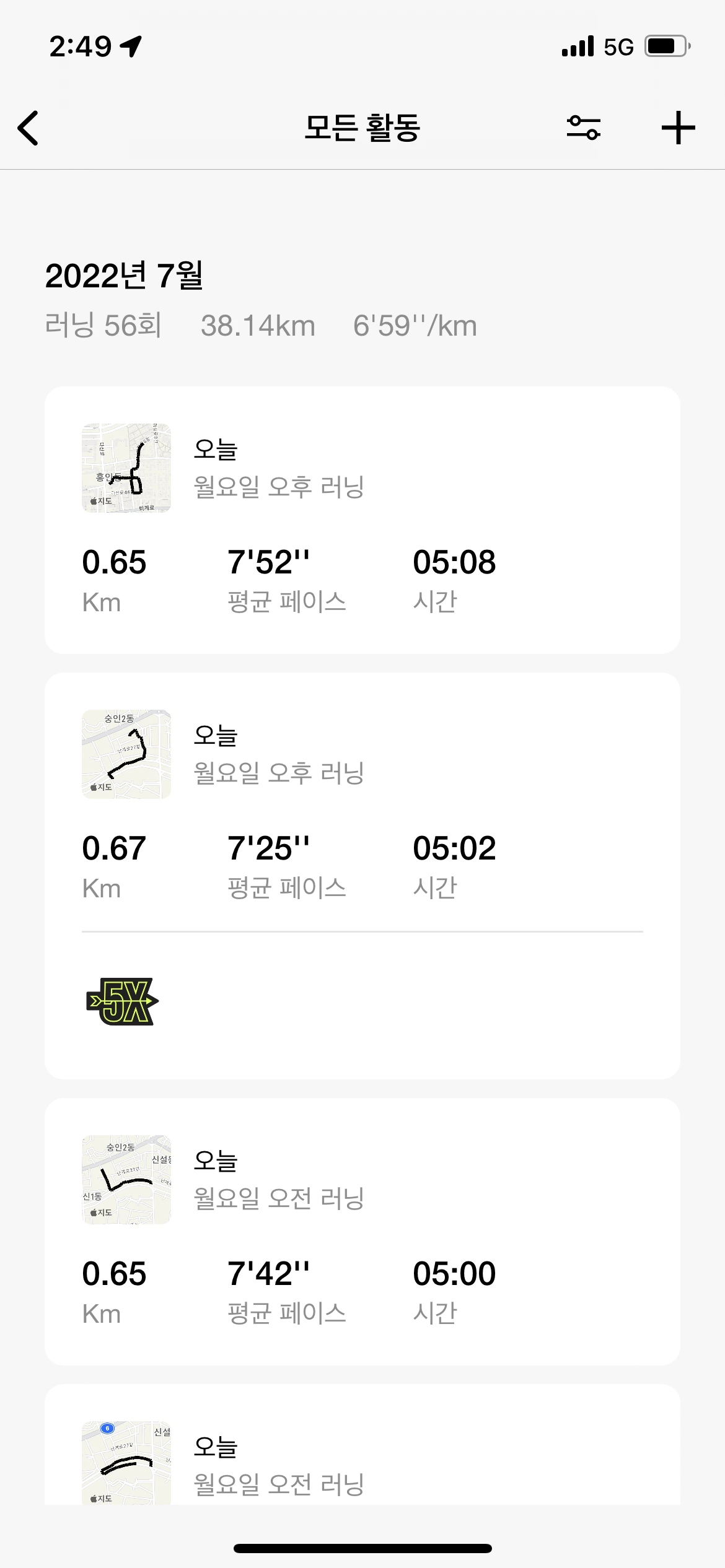The image size is (725, 1568).
Task: Open the 0.65 km run with 7'52'' pace
Action: click(362, 519)
